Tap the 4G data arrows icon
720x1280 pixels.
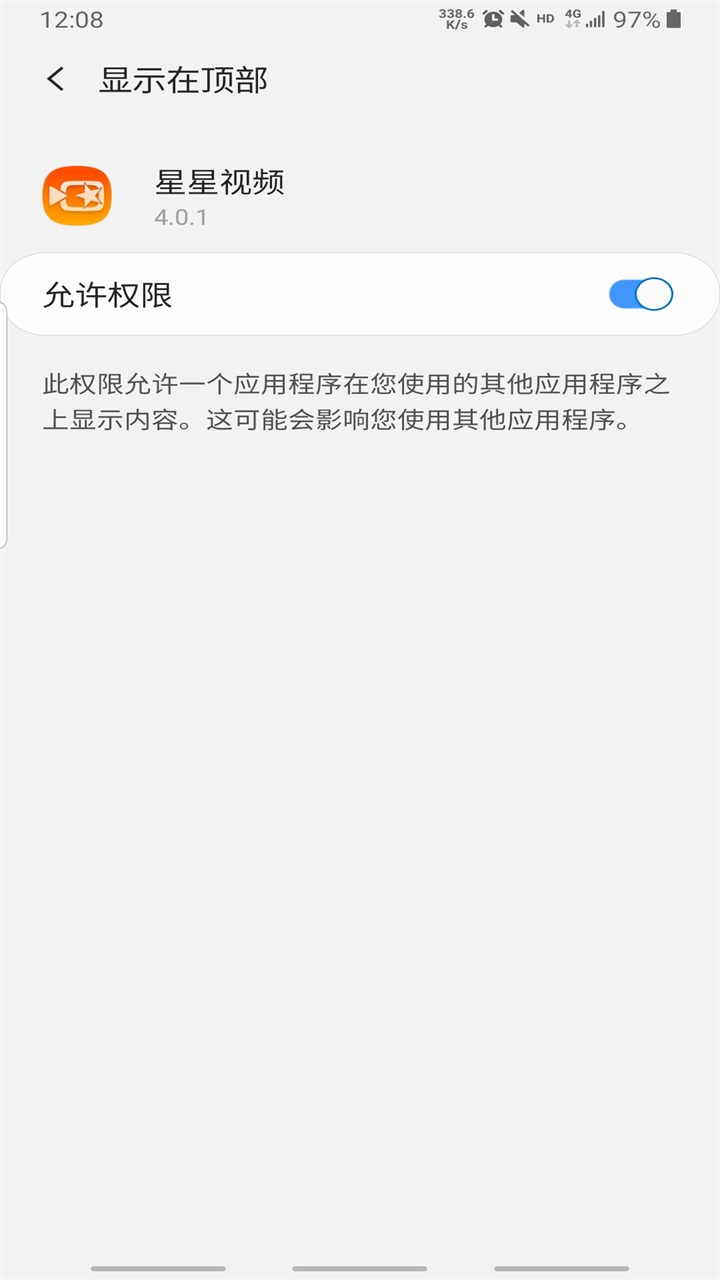571,17
